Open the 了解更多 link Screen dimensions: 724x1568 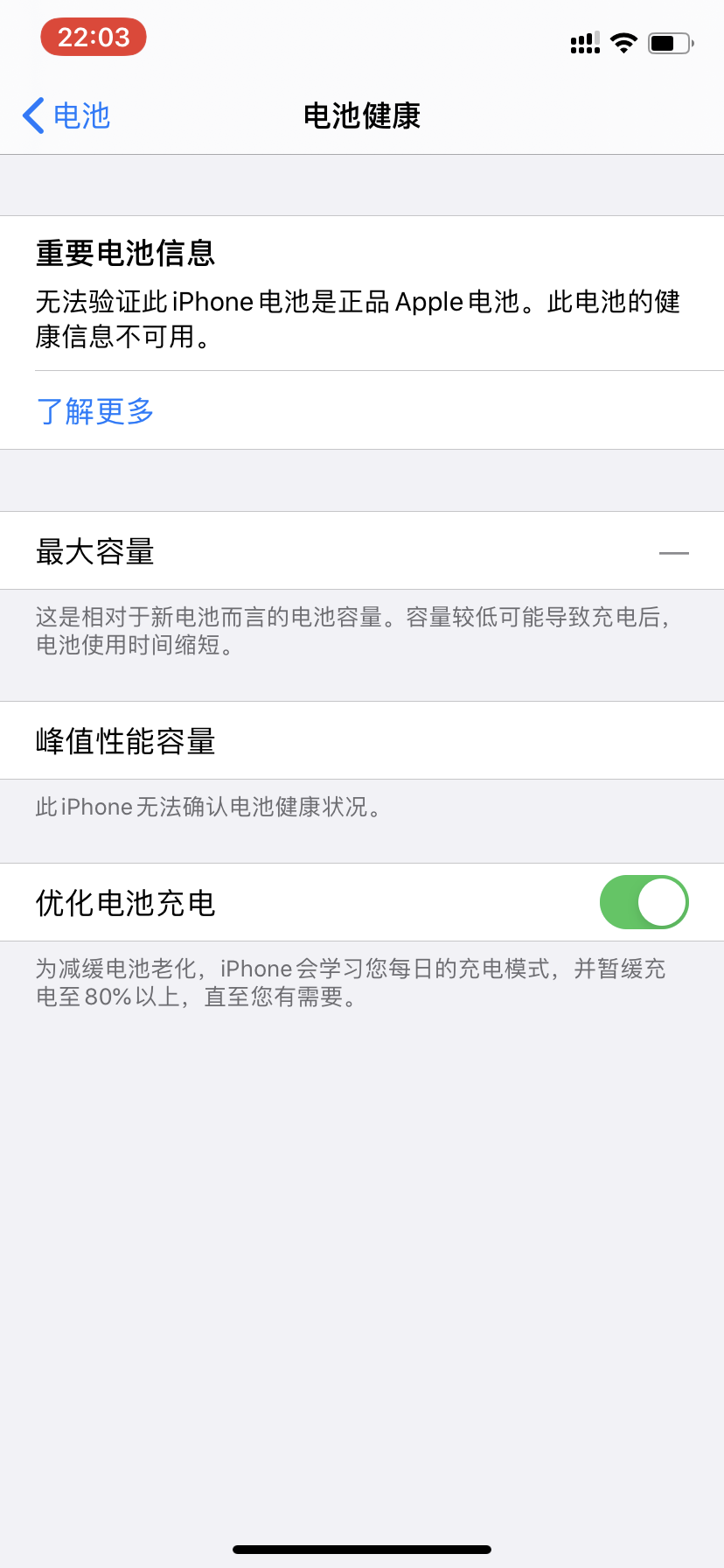coord(95,411)
